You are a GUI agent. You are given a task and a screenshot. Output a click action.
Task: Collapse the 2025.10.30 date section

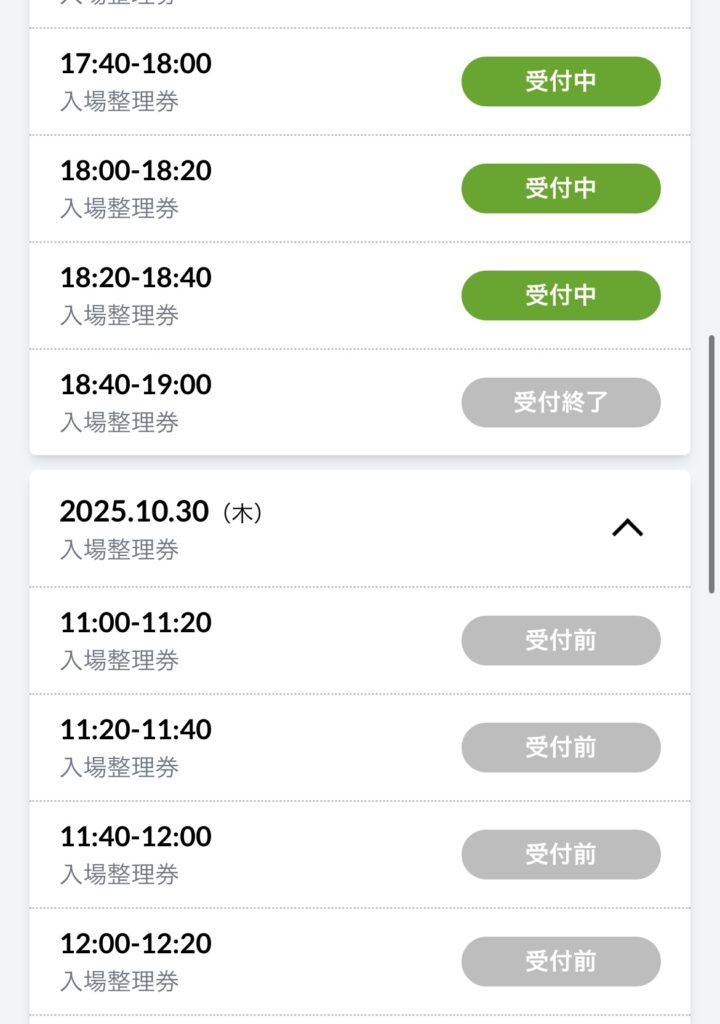pyautogui.click(x=627, y=528)
